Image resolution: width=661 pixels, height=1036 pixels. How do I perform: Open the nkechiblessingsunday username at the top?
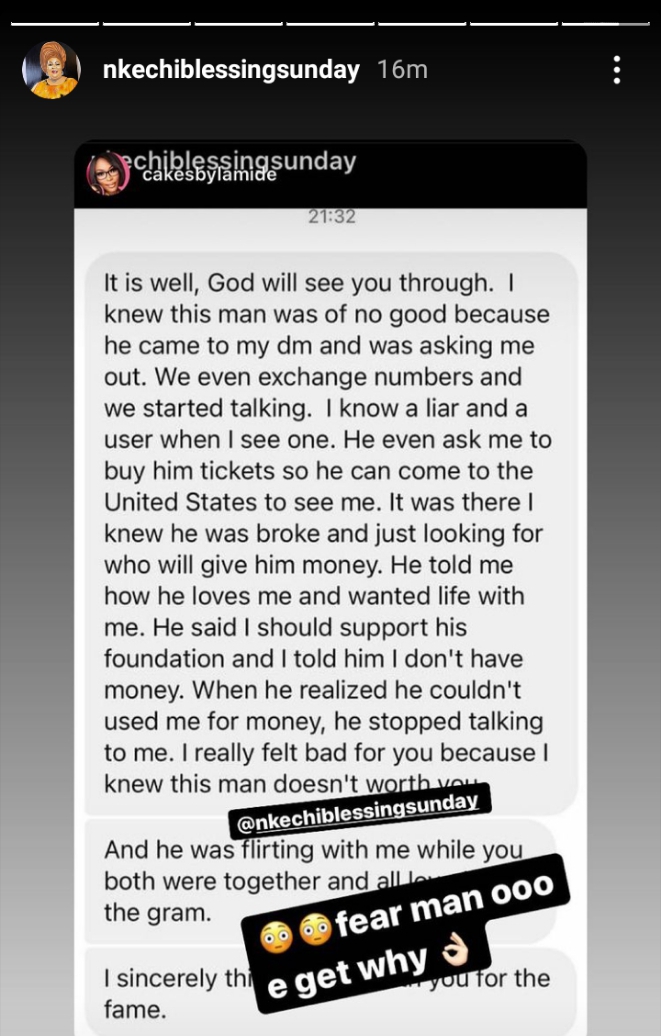pos(231,70)
